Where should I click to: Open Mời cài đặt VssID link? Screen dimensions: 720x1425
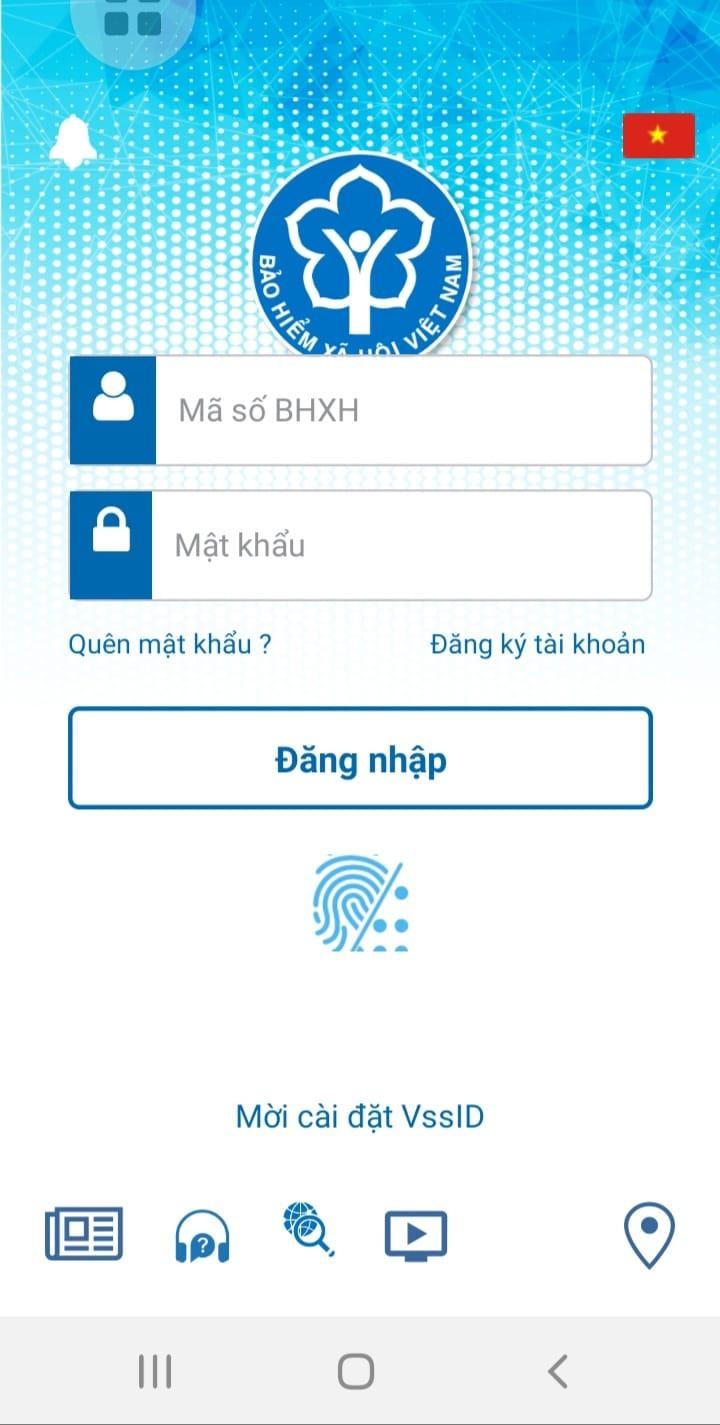[360, 1116]
